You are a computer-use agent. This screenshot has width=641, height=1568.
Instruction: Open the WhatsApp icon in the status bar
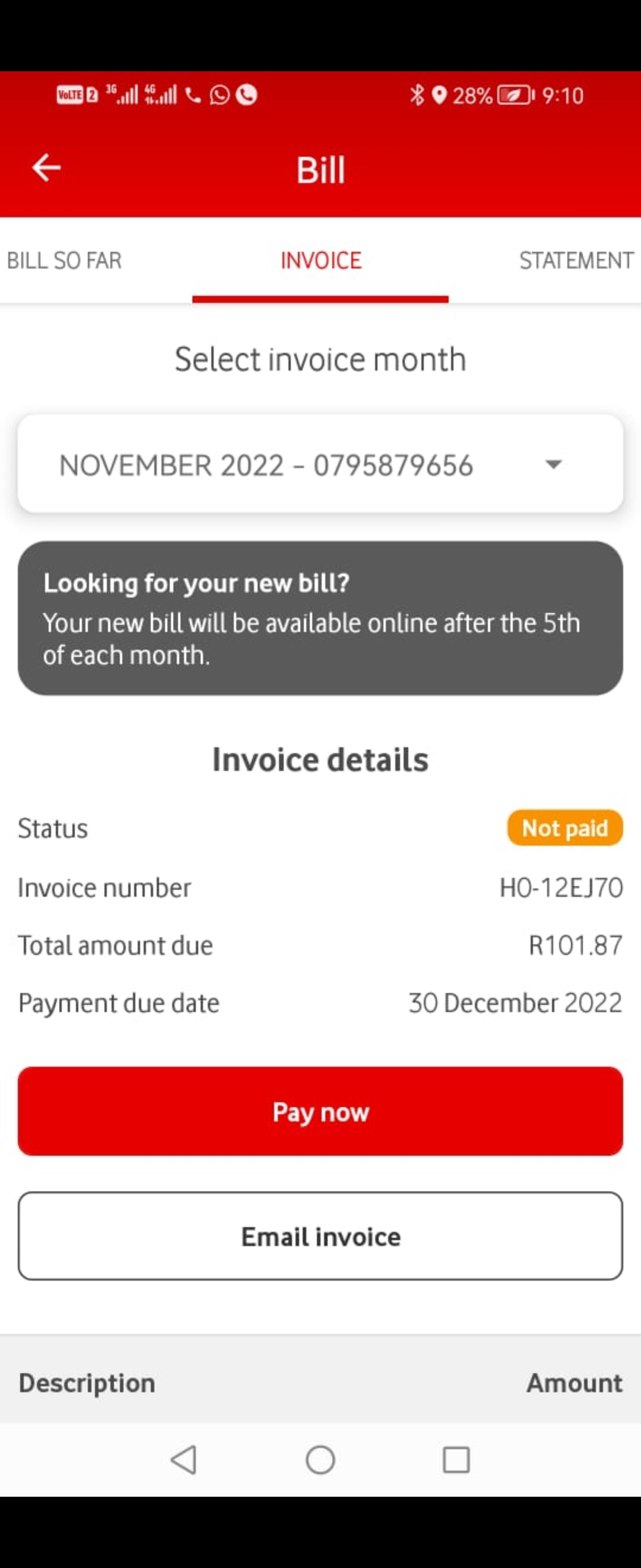pyautogui.click(x=218, y=95)
